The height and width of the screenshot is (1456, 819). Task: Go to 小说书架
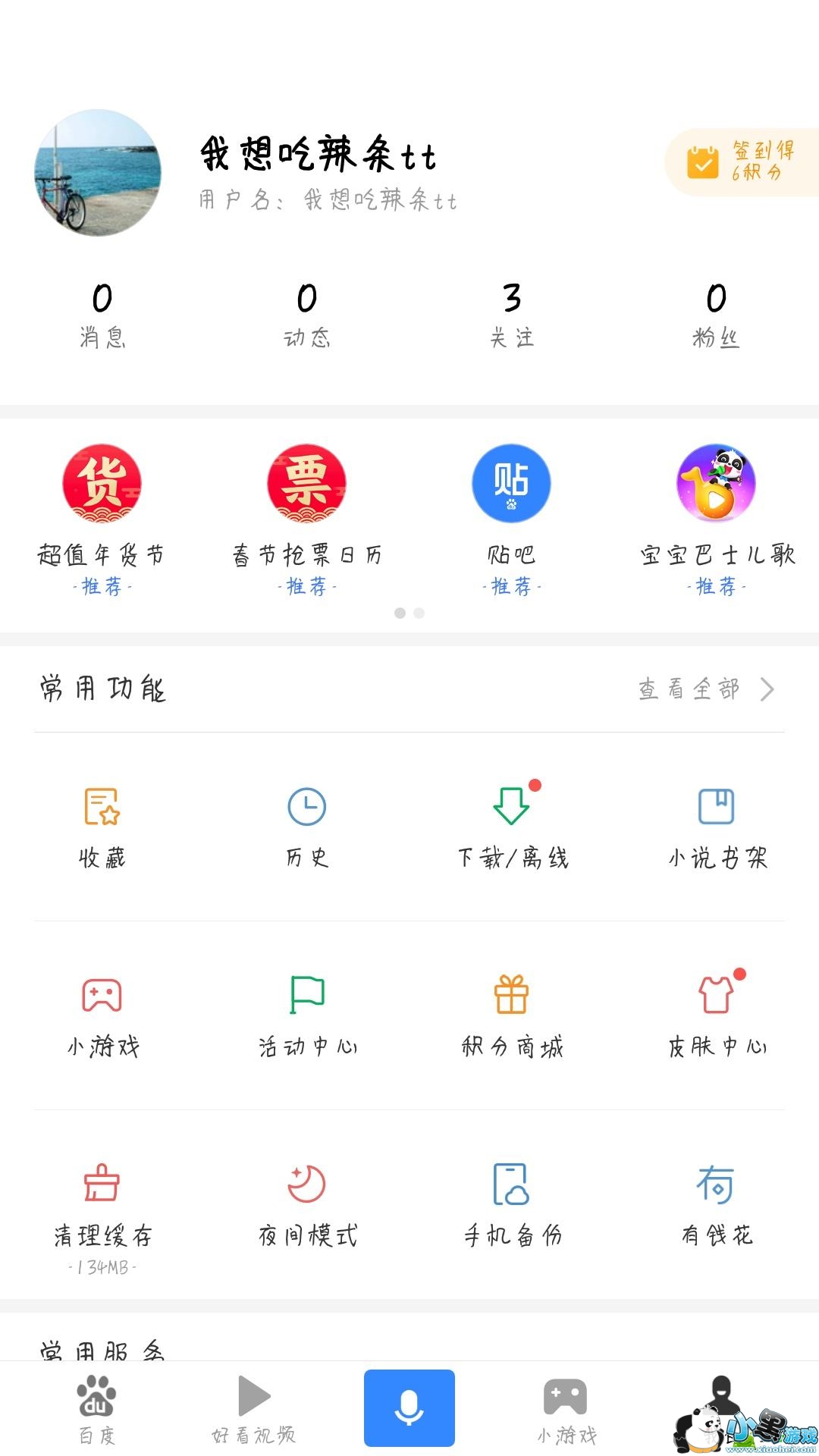click(x=717, y=825)
